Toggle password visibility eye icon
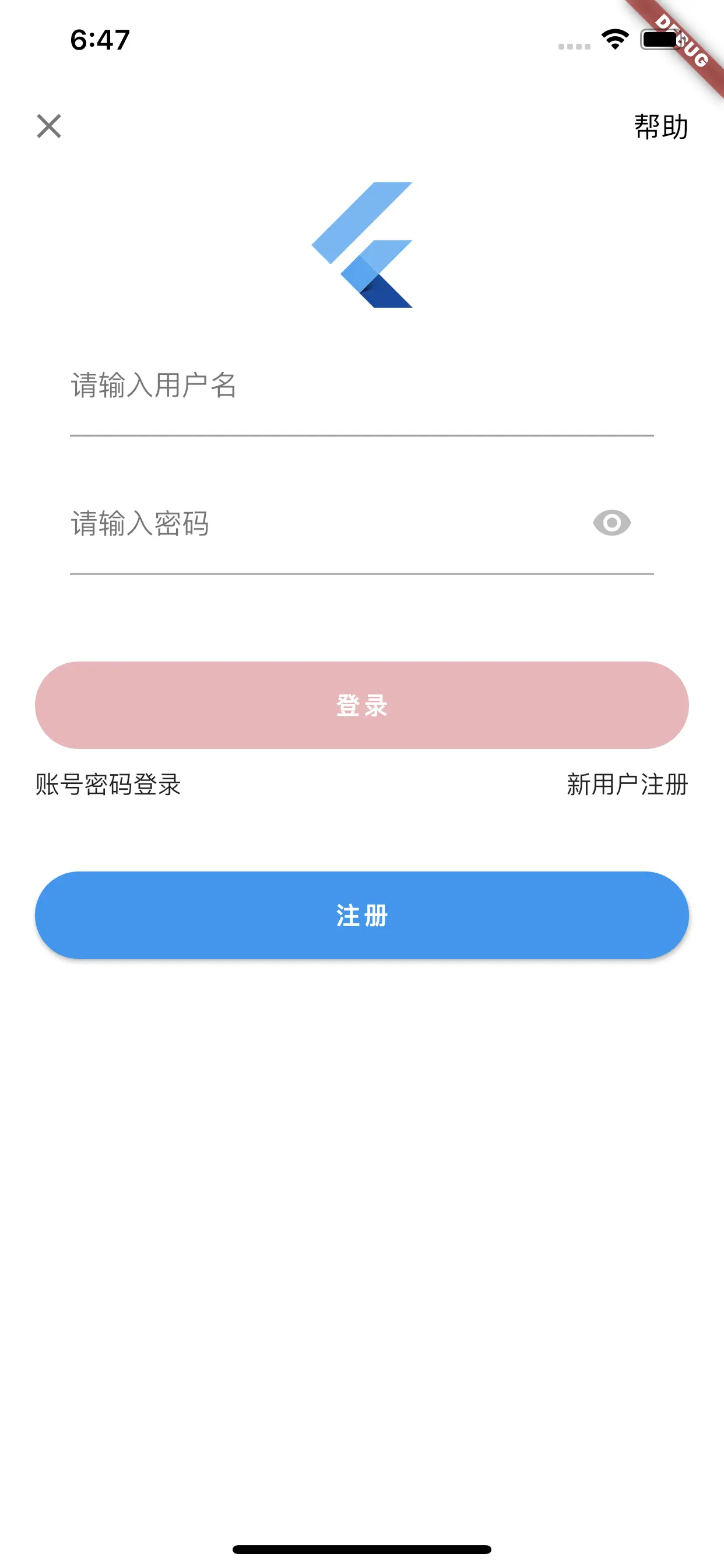The width and height of the screenshot is (724, 1568). point(611,523)
